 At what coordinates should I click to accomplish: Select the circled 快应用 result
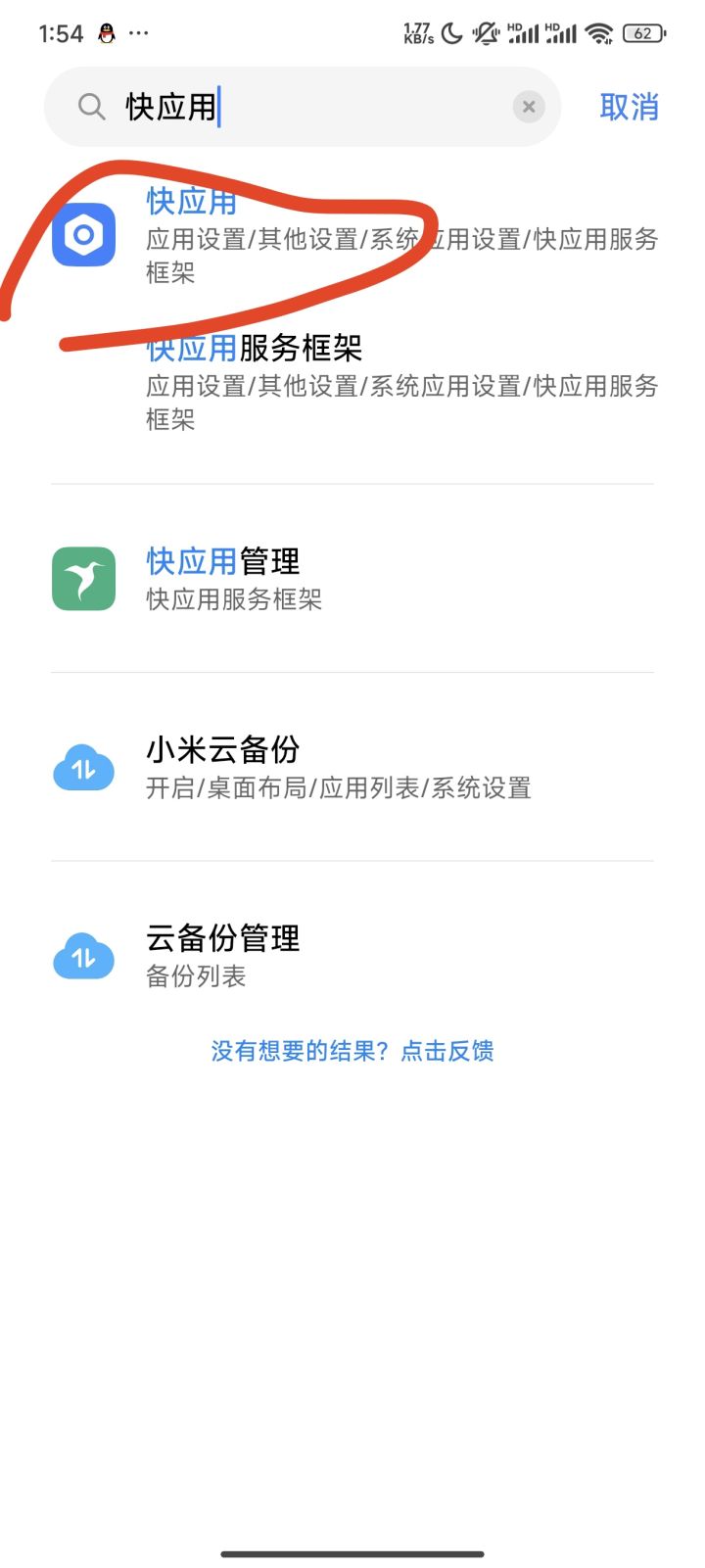192,202
